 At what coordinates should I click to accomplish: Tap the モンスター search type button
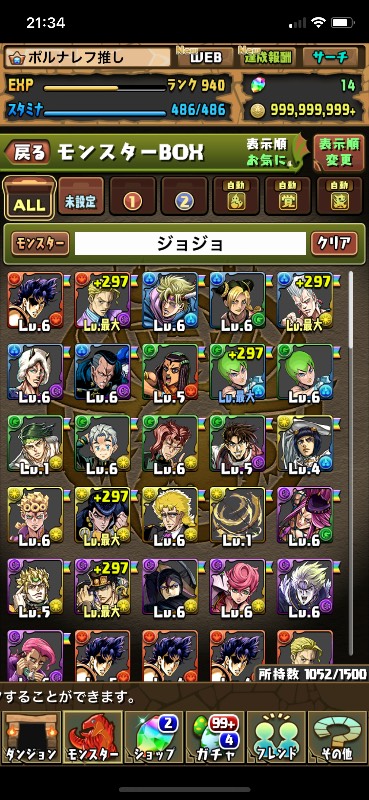point(40,244)
